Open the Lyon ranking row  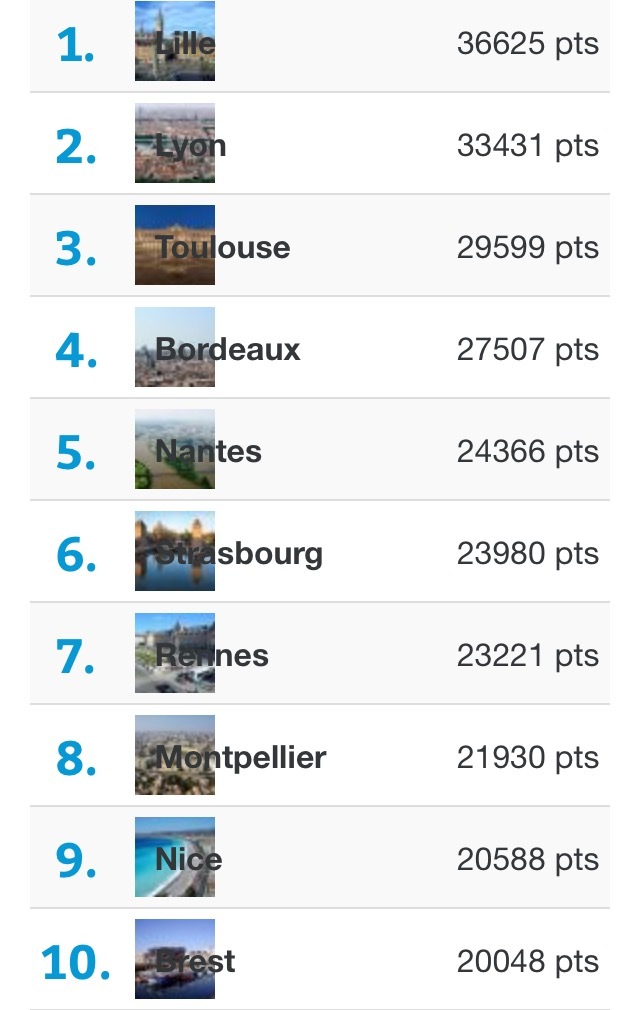[320, 146]
